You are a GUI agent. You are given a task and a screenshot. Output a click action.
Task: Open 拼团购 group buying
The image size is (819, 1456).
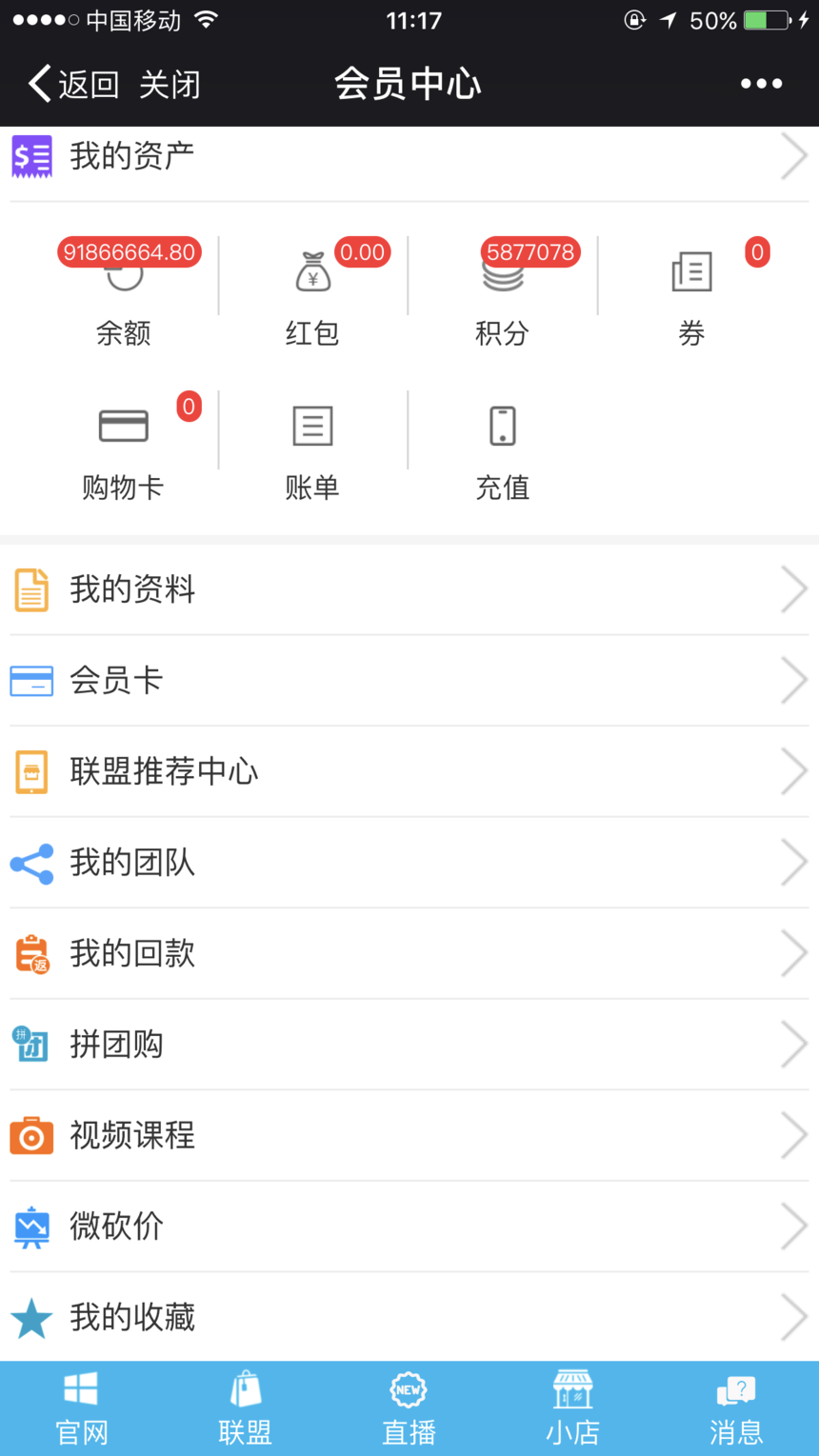(409, 1045)
